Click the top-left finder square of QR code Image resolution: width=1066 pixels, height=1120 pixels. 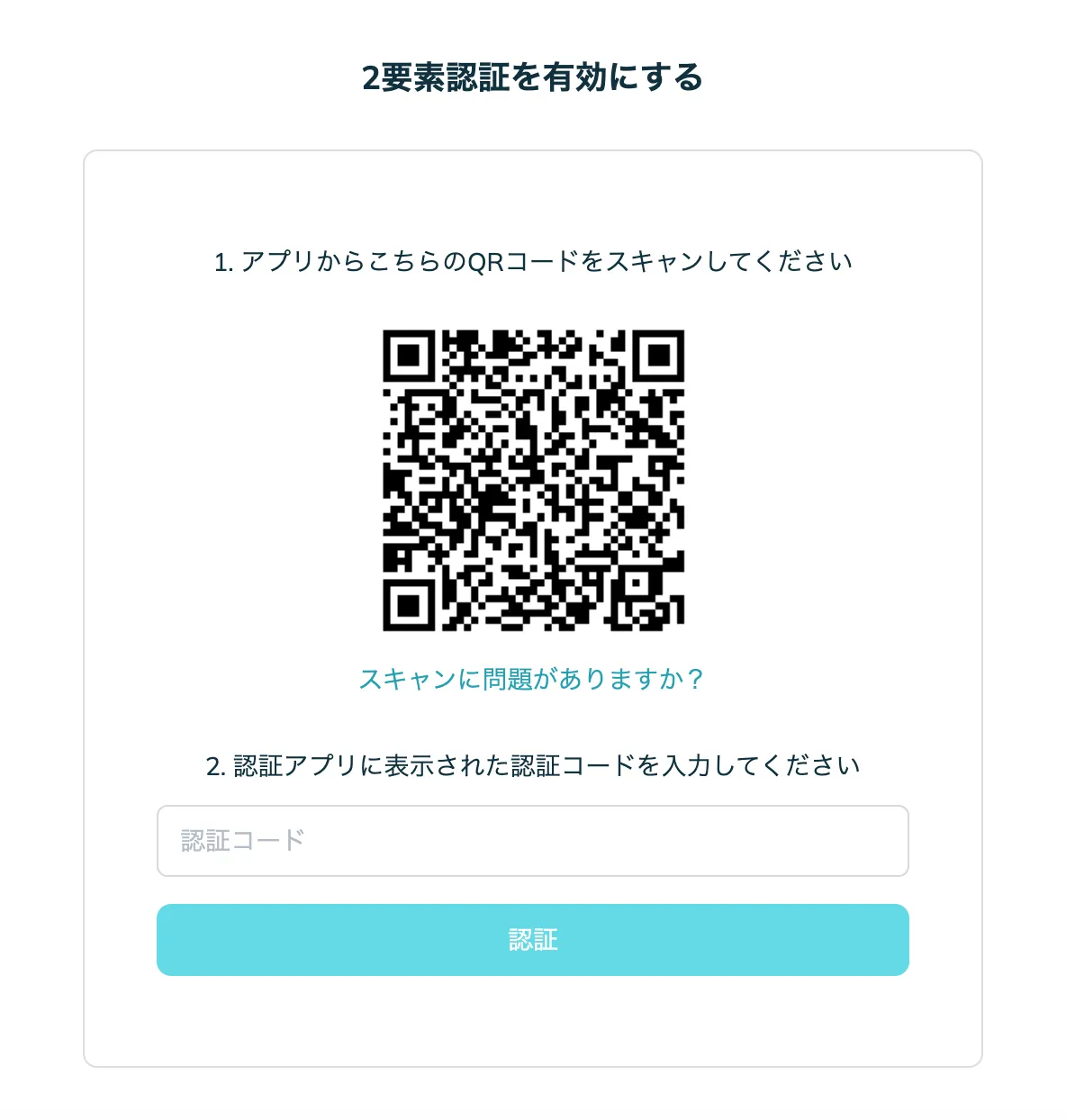click(410, 356)
